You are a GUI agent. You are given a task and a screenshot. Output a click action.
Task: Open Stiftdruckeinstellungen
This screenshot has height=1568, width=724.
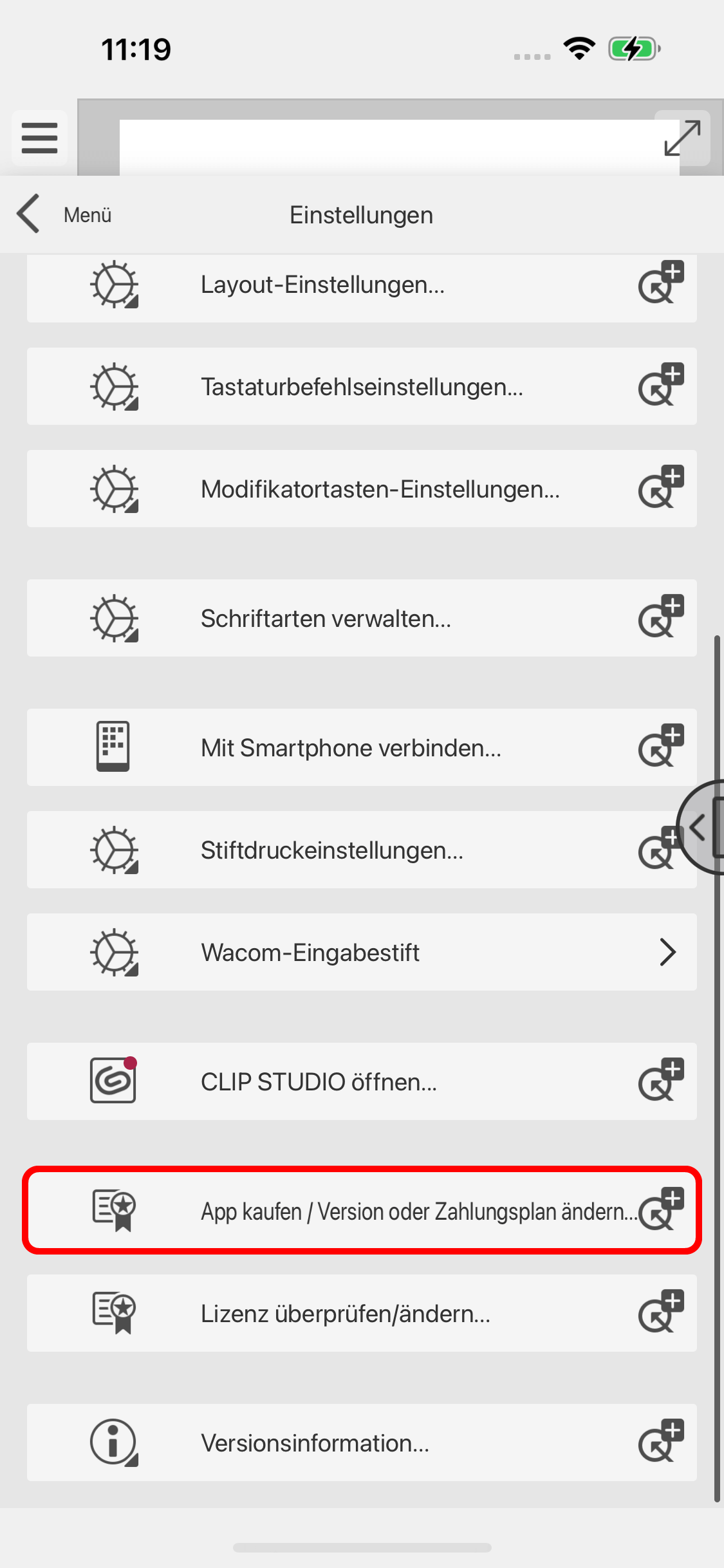331,850
